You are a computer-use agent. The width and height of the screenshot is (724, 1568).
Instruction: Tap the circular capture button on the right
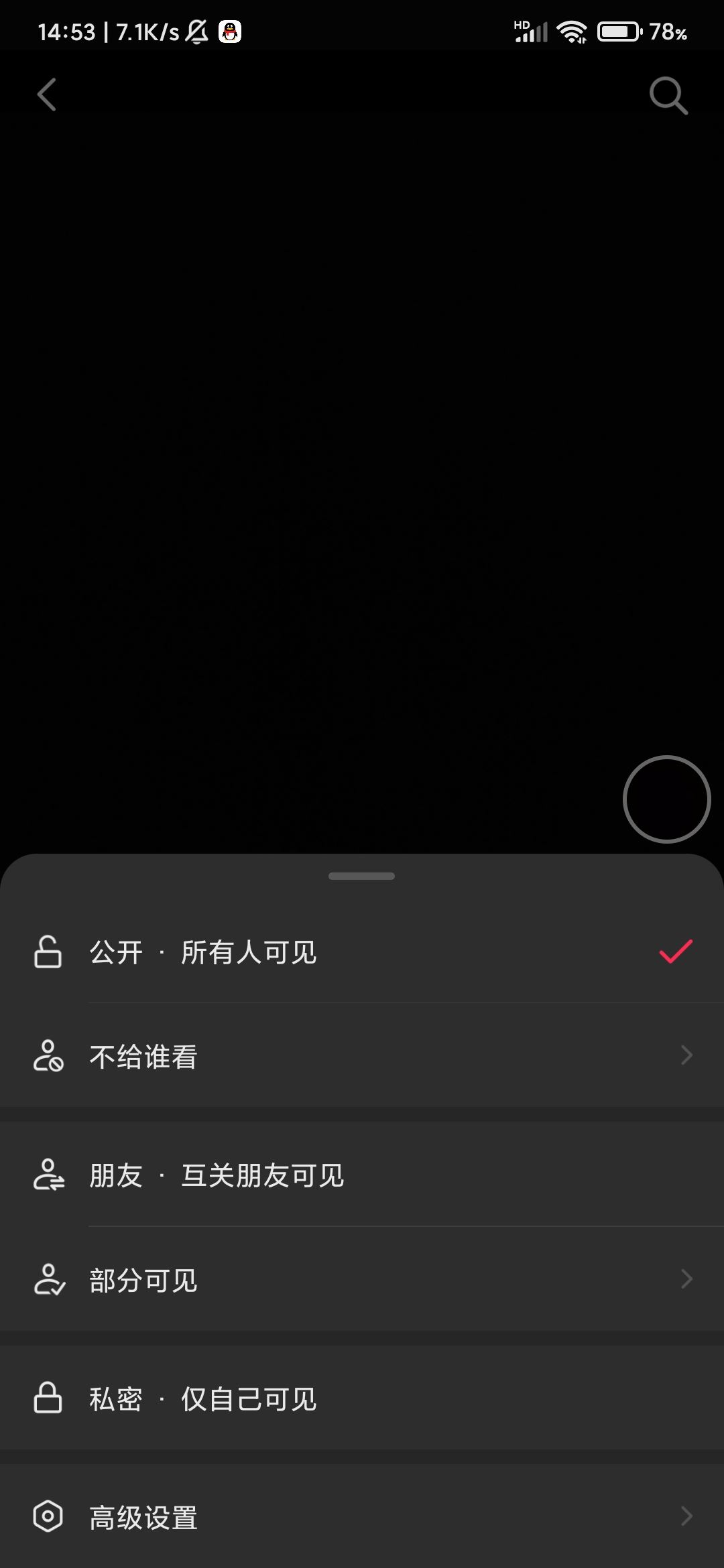pyautogui.click(x=667, y=799)
